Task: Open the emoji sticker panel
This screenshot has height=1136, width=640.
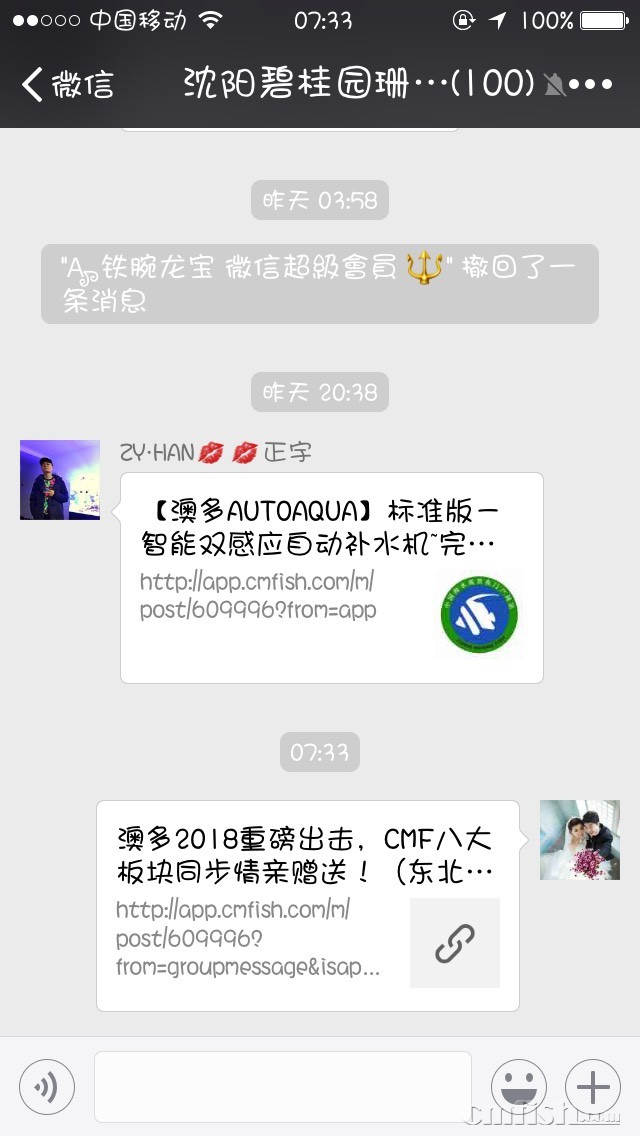Action: (518, 1087)
